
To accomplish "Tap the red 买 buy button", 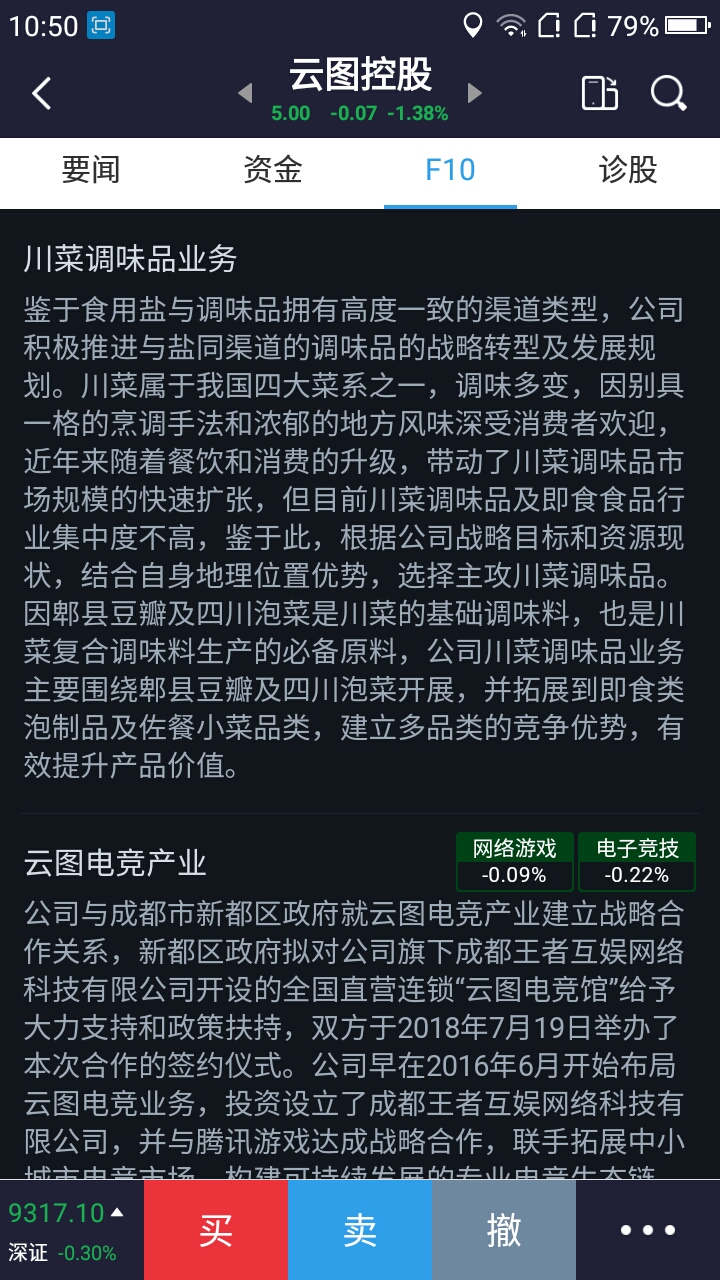I will 216,1230.
